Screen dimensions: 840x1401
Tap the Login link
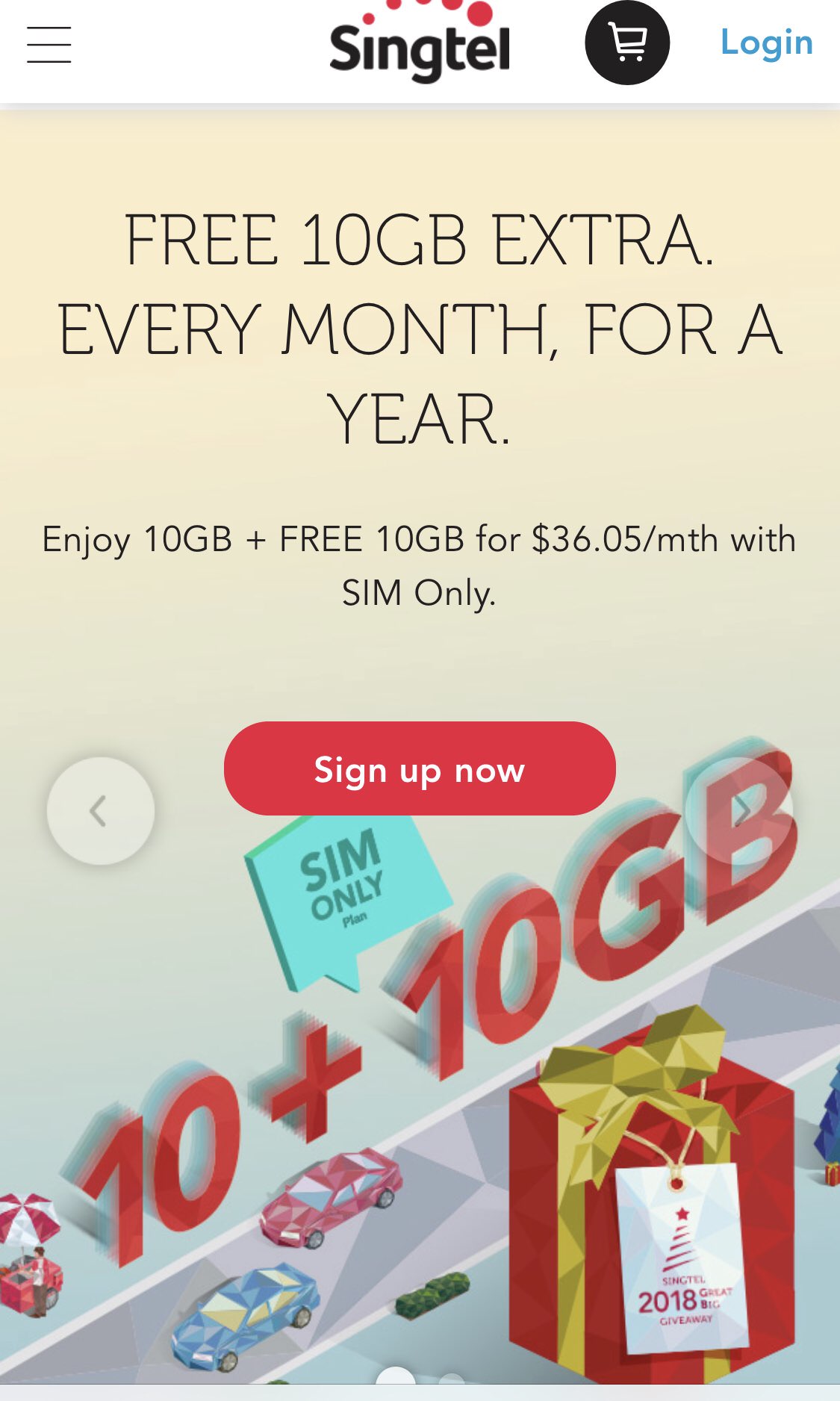coord(766,43)
